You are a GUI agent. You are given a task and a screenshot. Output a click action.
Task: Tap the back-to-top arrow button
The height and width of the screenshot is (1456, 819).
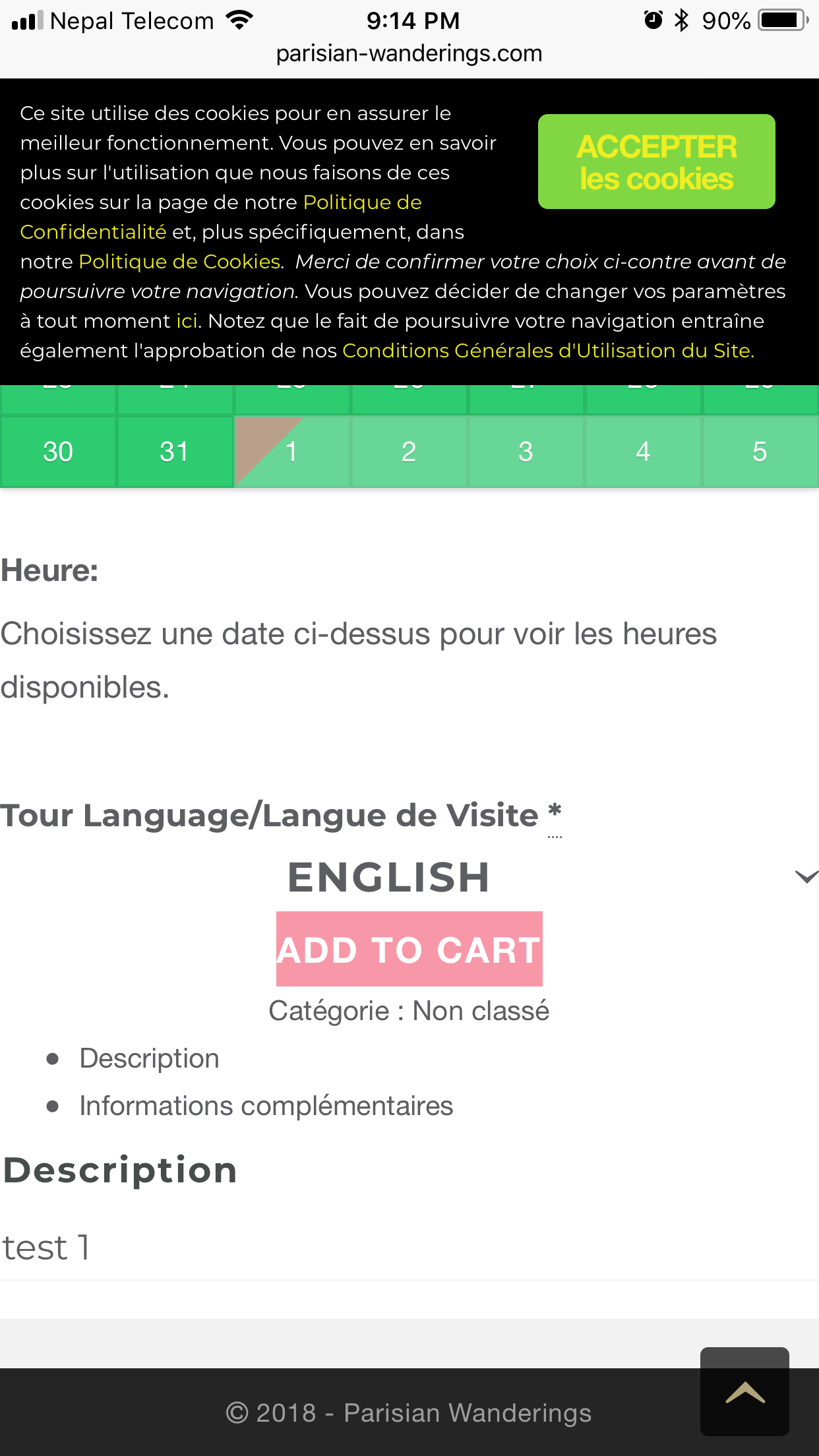(744, 1391)
